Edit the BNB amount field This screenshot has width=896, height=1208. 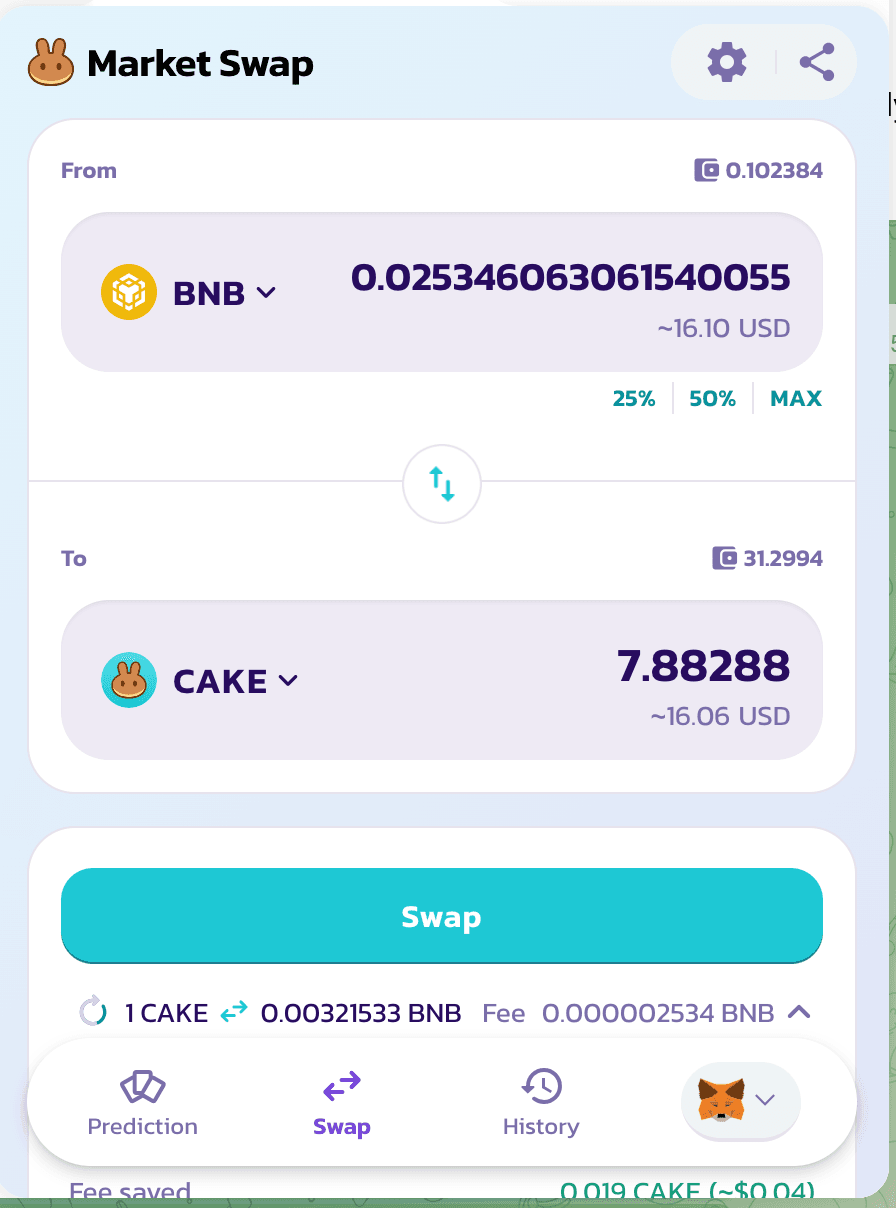[x=570, y=278]
